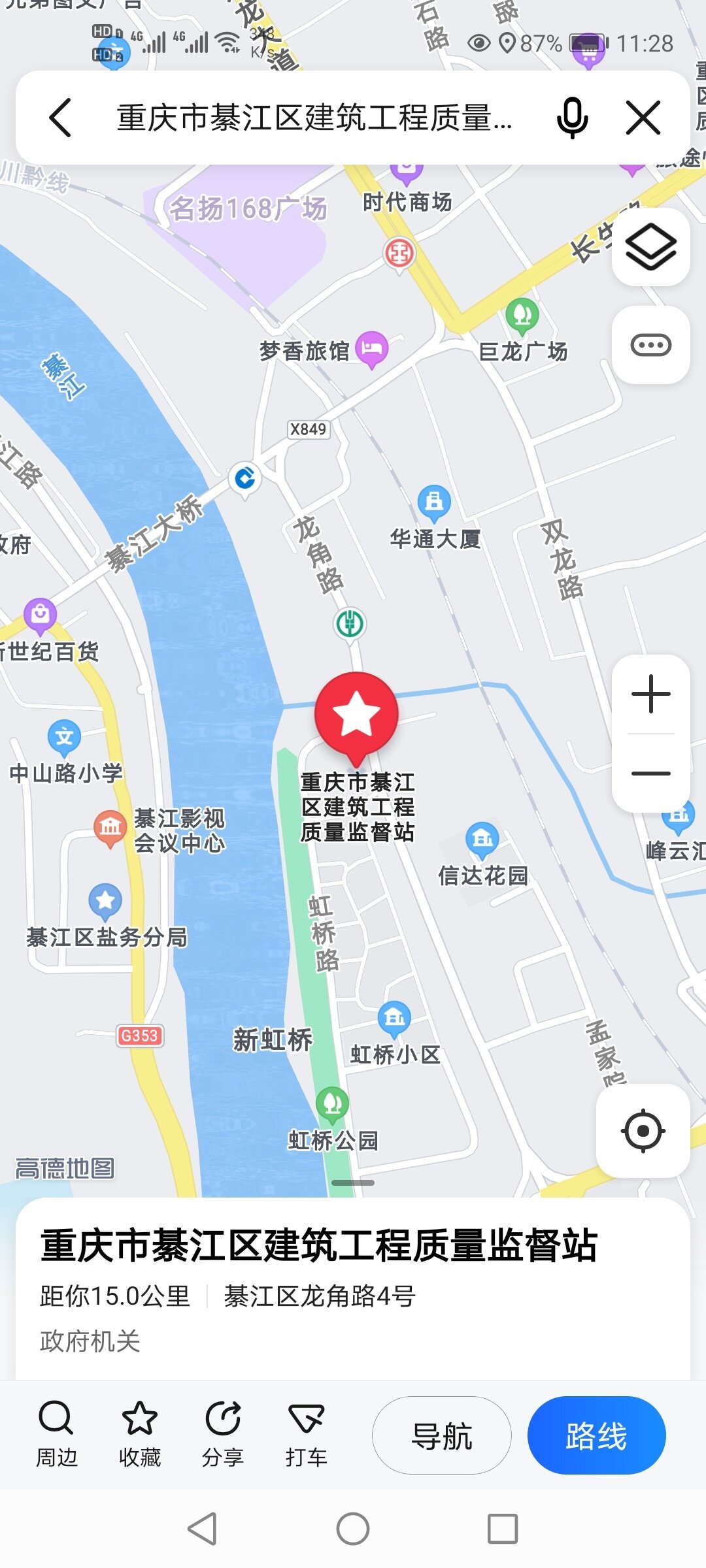
Task: Open the 重庆市綦江区建筑工程质量监督站 details card
Action: 318,1245
